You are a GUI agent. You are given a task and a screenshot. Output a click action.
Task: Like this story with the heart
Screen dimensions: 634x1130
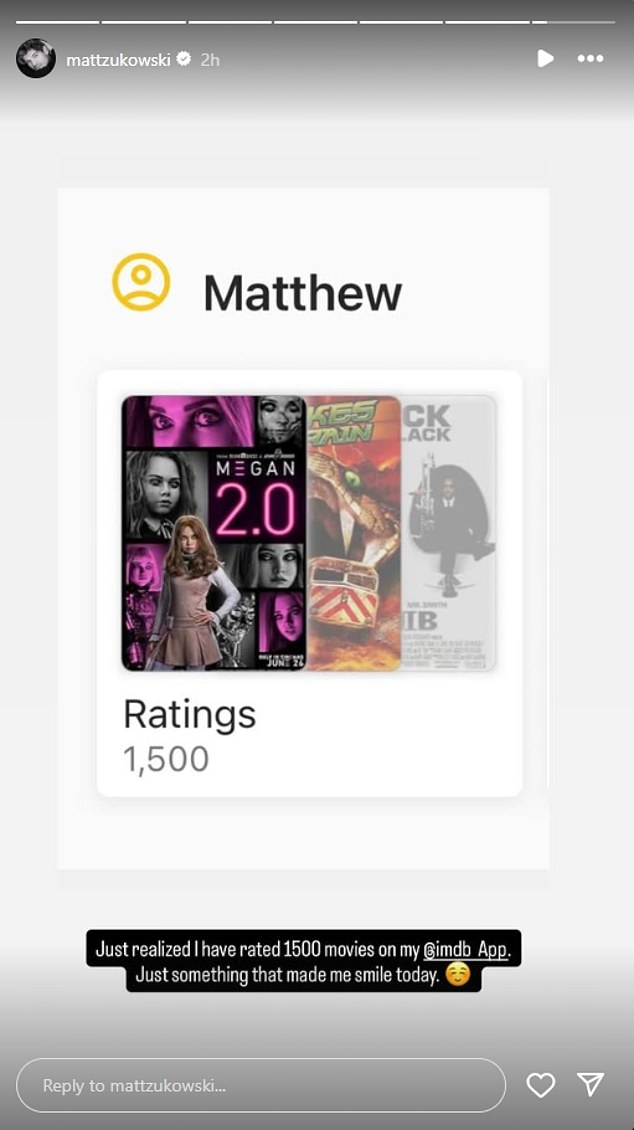click(x=541, y=1085)
